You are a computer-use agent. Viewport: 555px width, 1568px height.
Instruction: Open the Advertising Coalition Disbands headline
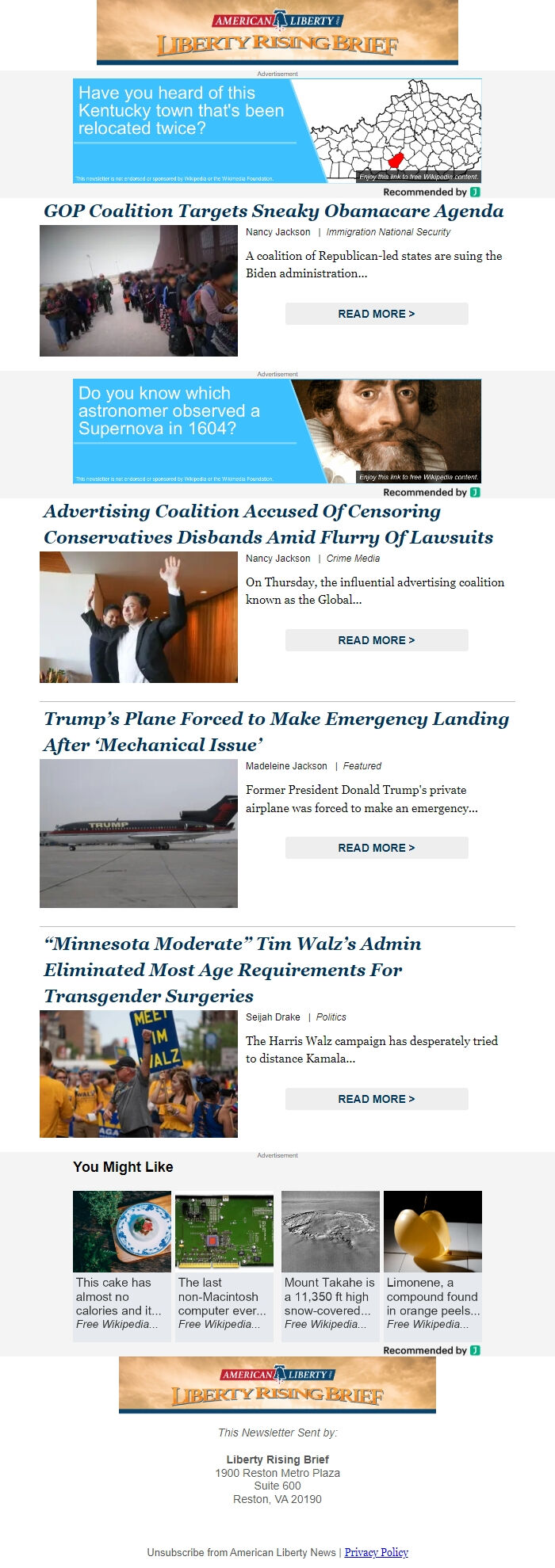point(268,524)
